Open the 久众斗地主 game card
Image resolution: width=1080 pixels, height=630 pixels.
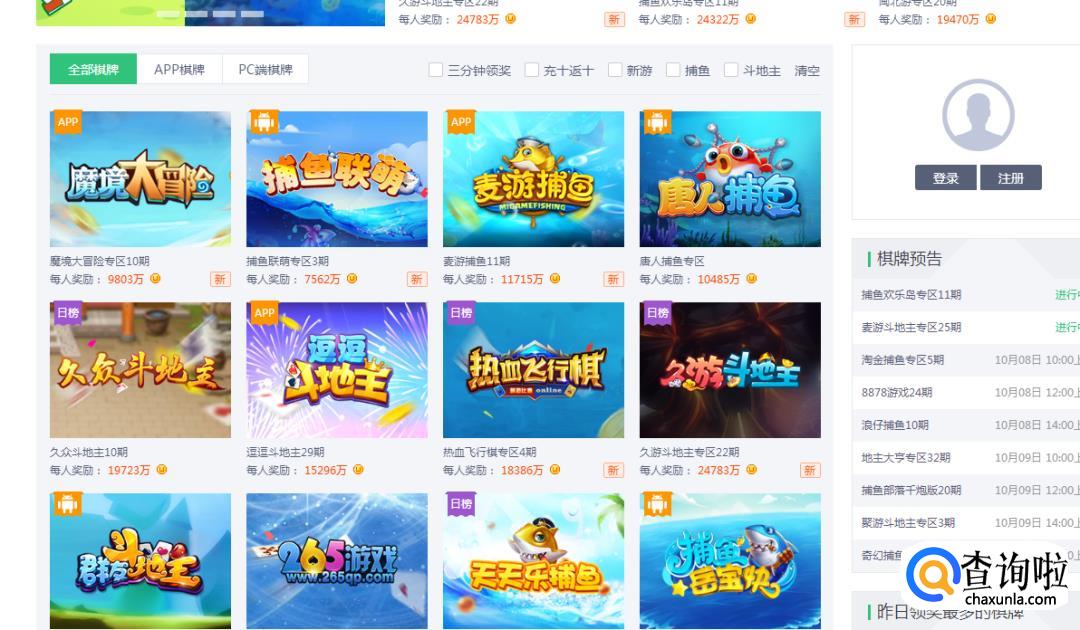(140, 370)
